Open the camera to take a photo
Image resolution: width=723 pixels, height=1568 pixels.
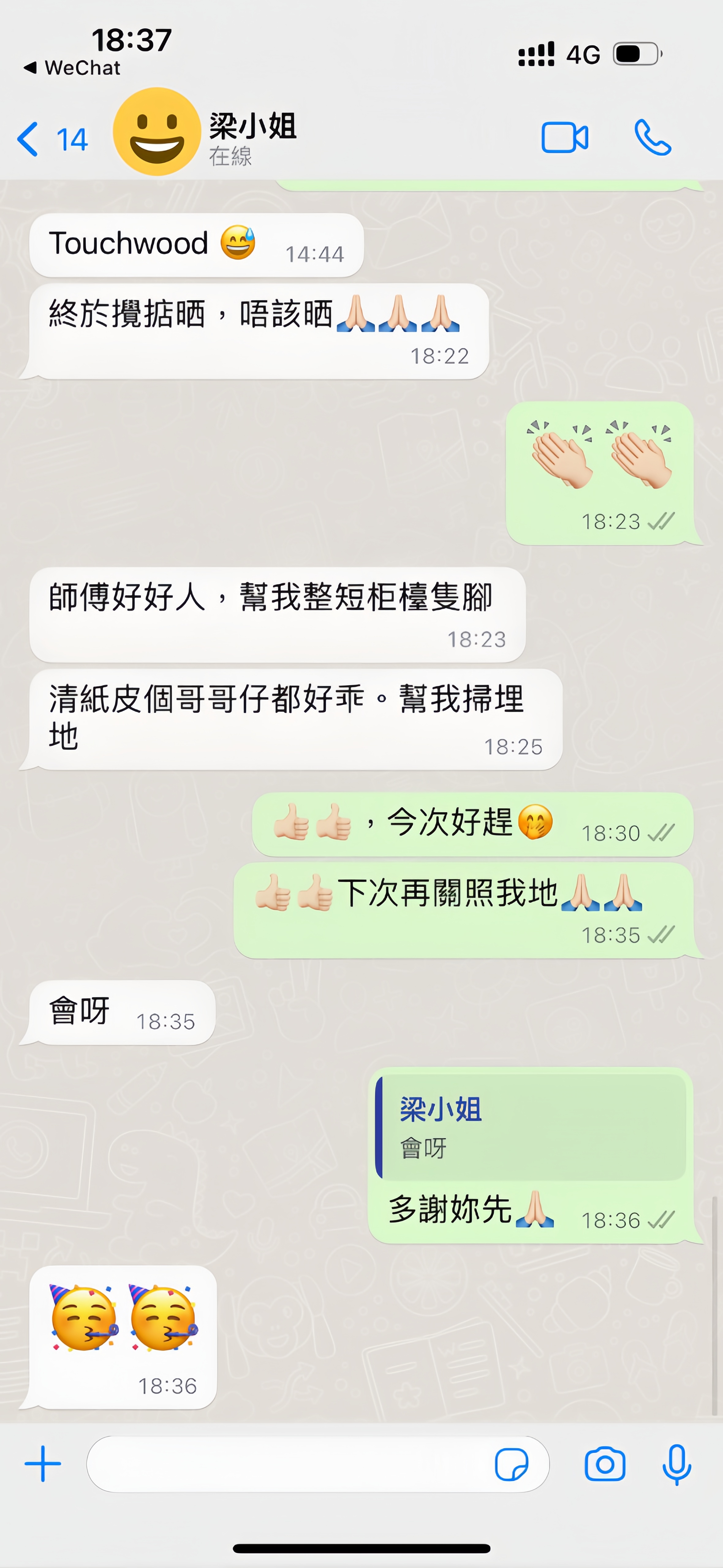605,1464
